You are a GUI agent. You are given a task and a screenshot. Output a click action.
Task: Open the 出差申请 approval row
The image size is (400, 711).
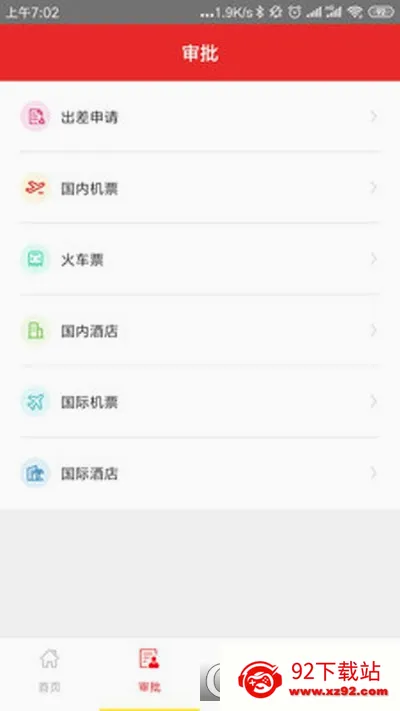tap(200, 117)
